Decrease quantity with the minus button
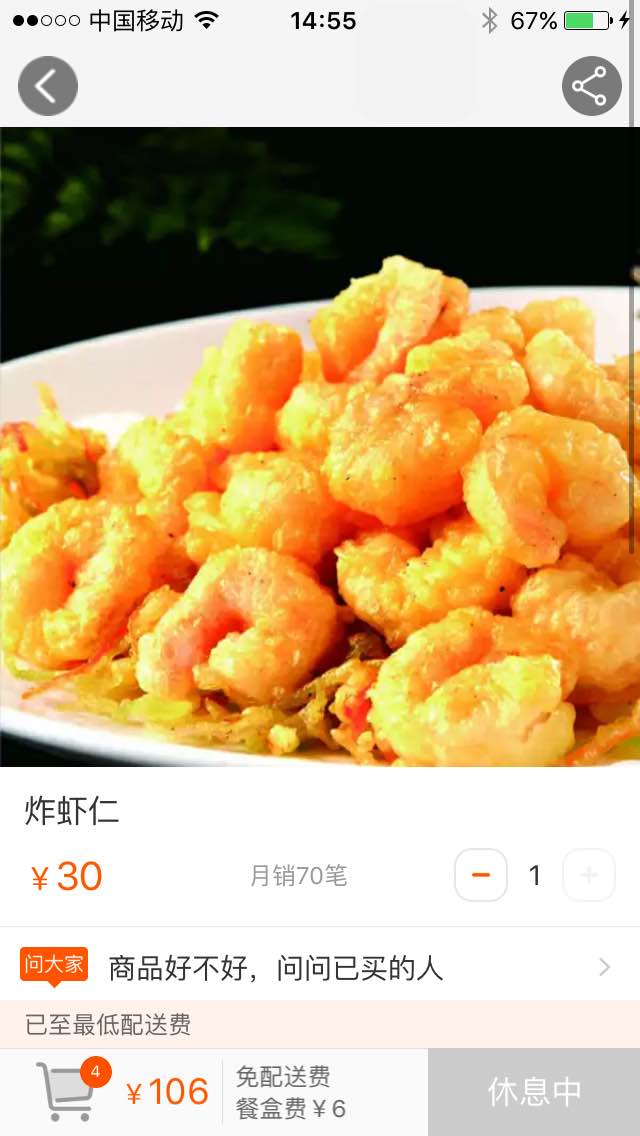The width and height of the screenshot is (640, 1136). 481,875
